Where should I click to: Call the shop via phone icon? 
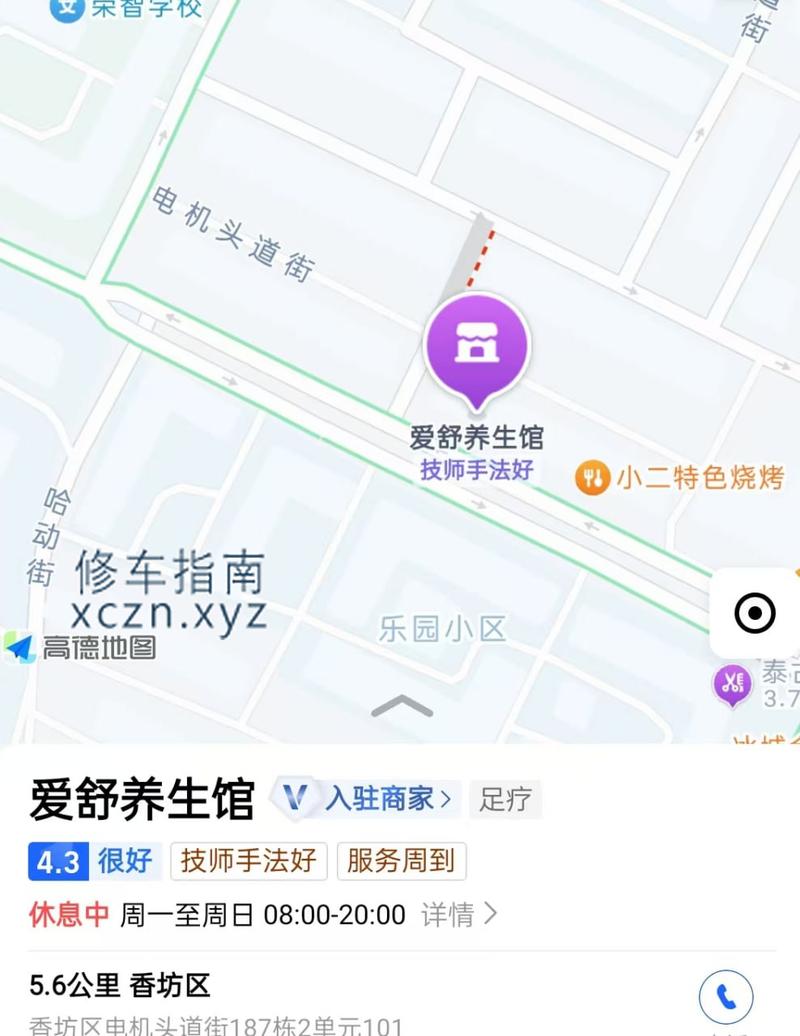726,996
